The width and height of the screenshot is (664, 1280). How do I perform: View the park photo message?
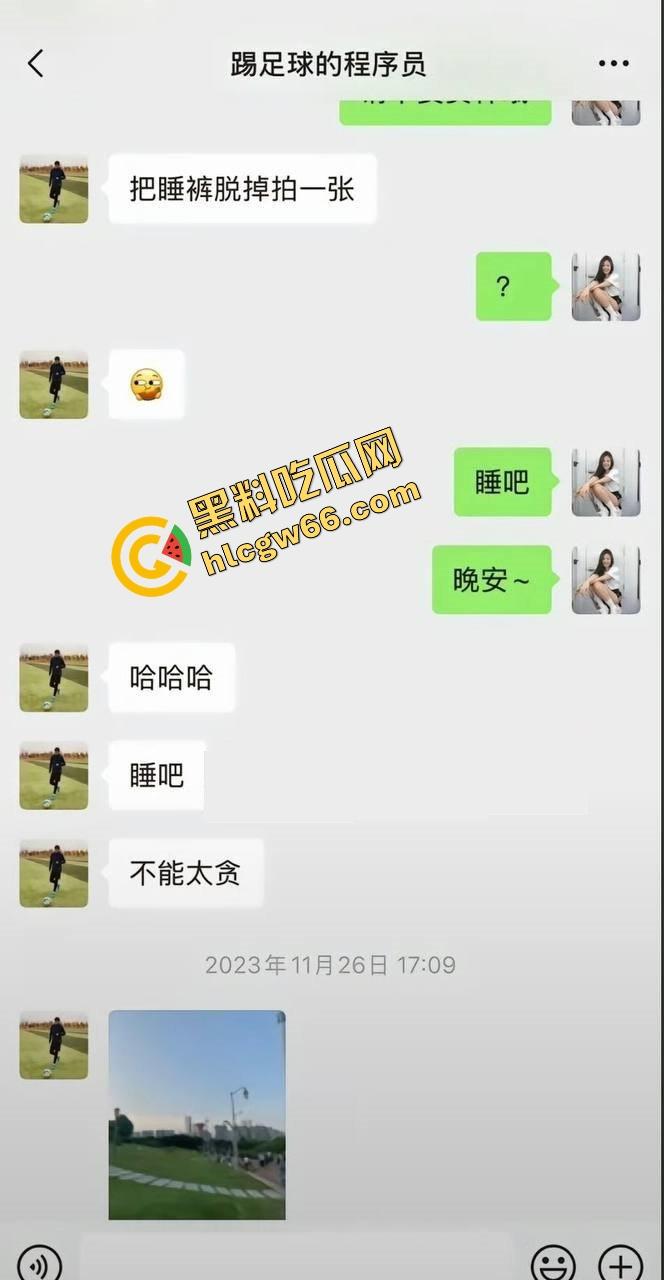pyautogui.click(x=197, y=1114)
